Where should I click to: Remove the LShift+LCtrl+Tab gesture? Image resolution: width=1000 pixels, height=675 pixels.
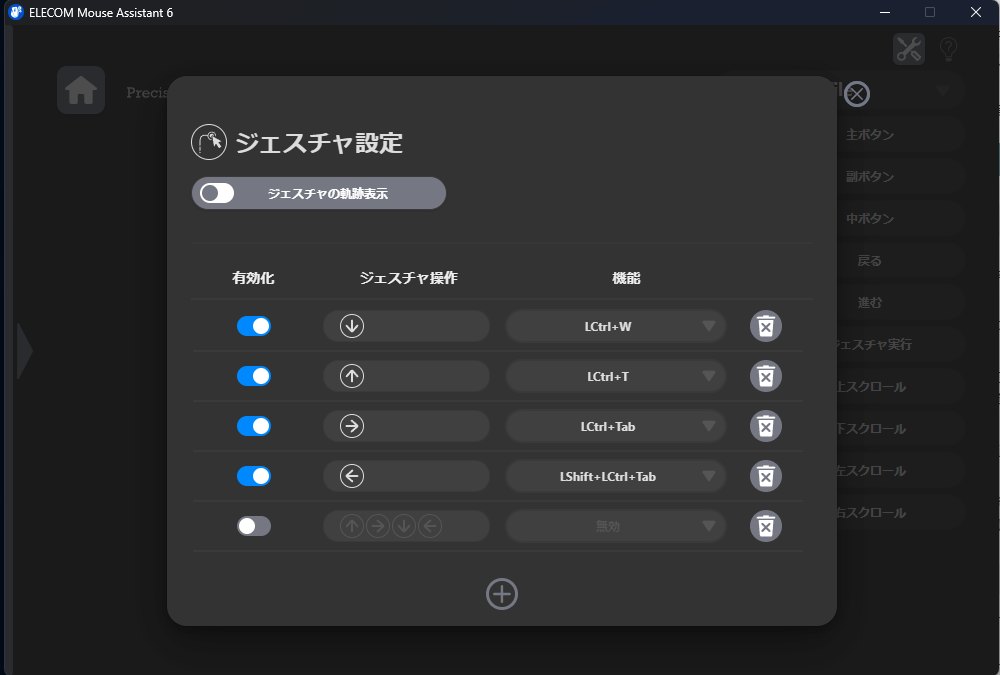click(x=766, y=476)
